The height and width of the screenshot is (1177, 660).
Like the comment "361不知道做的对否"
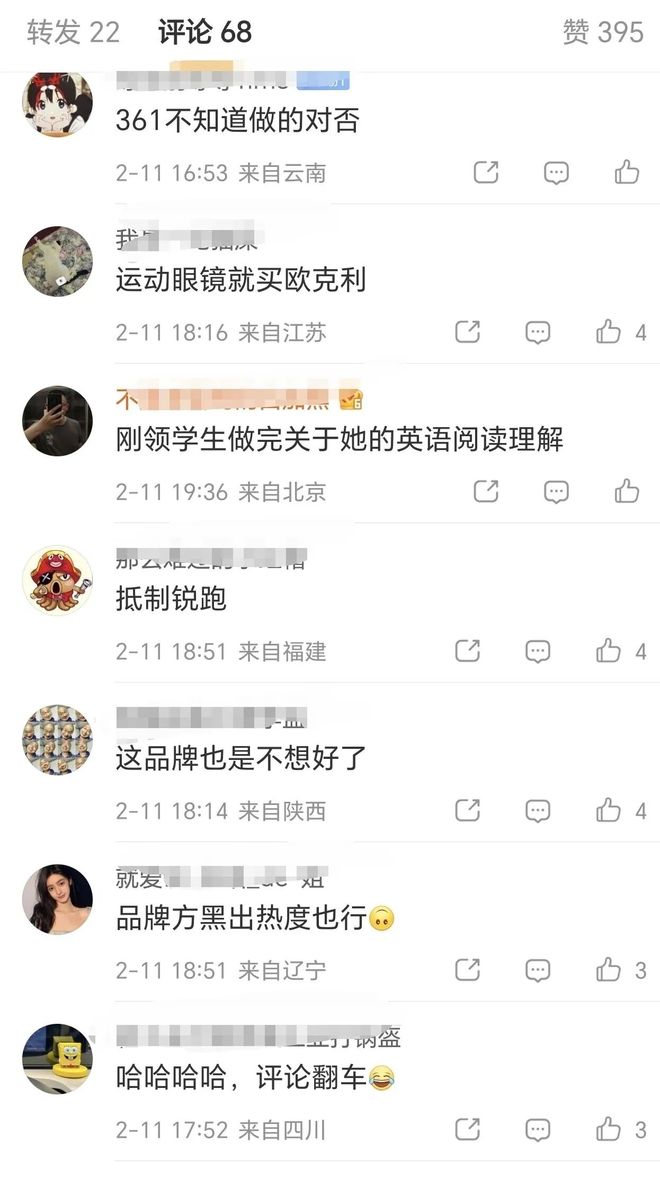click(x=627, y=172)
